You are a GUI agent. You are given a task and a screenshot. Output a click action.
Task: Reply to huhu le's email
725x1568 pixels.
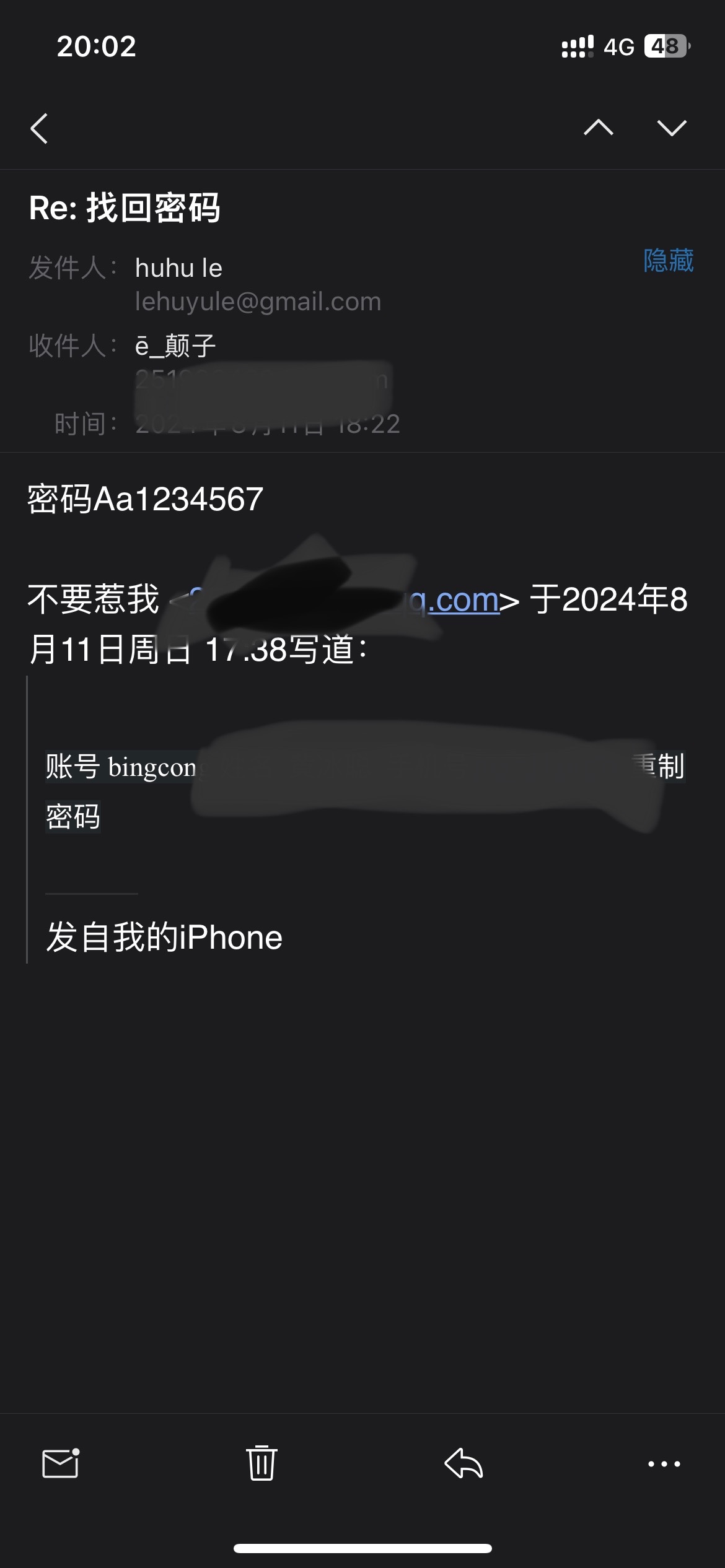point(464,1464)
